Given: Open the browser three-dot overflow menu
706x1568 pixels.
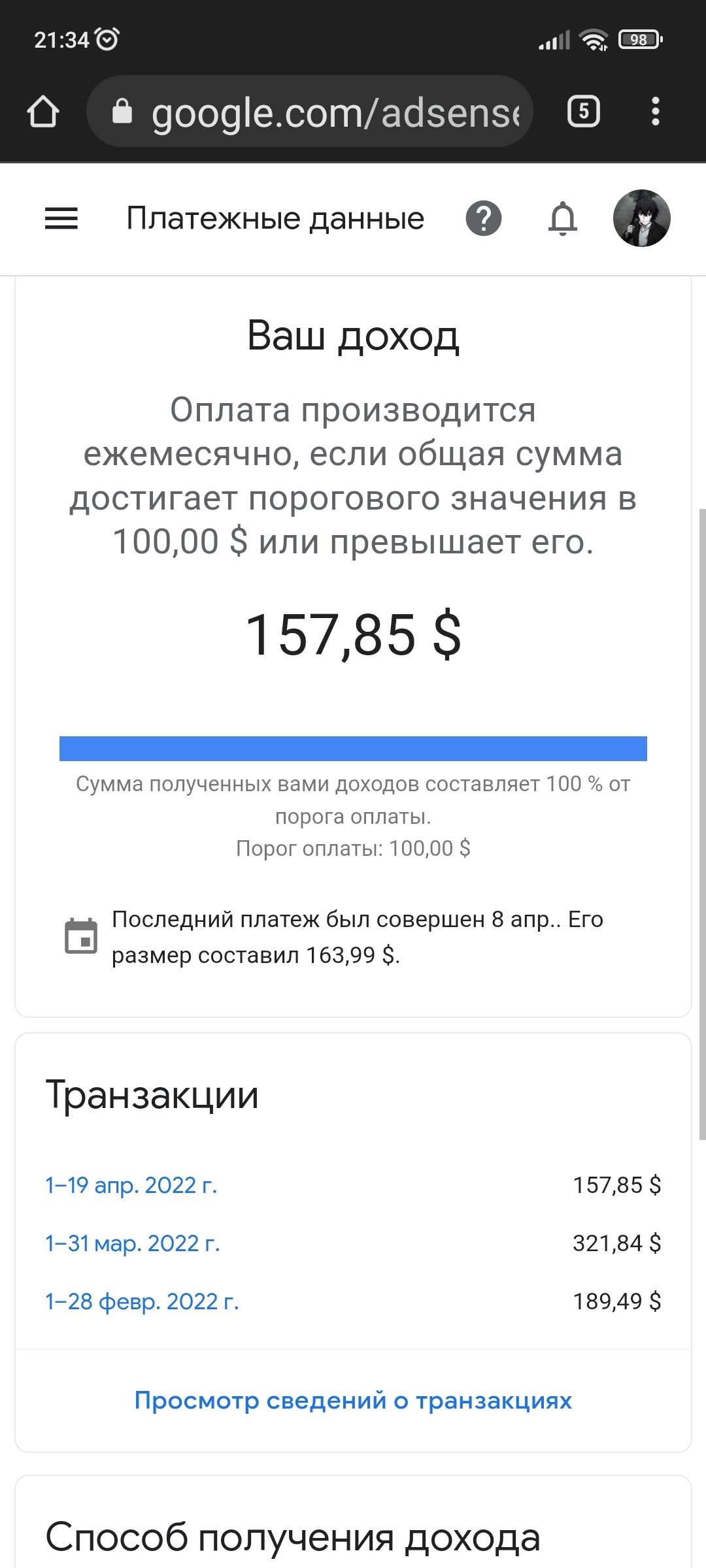Looking at the screenshot, I should pyautogui.click(x=656, y=111).
